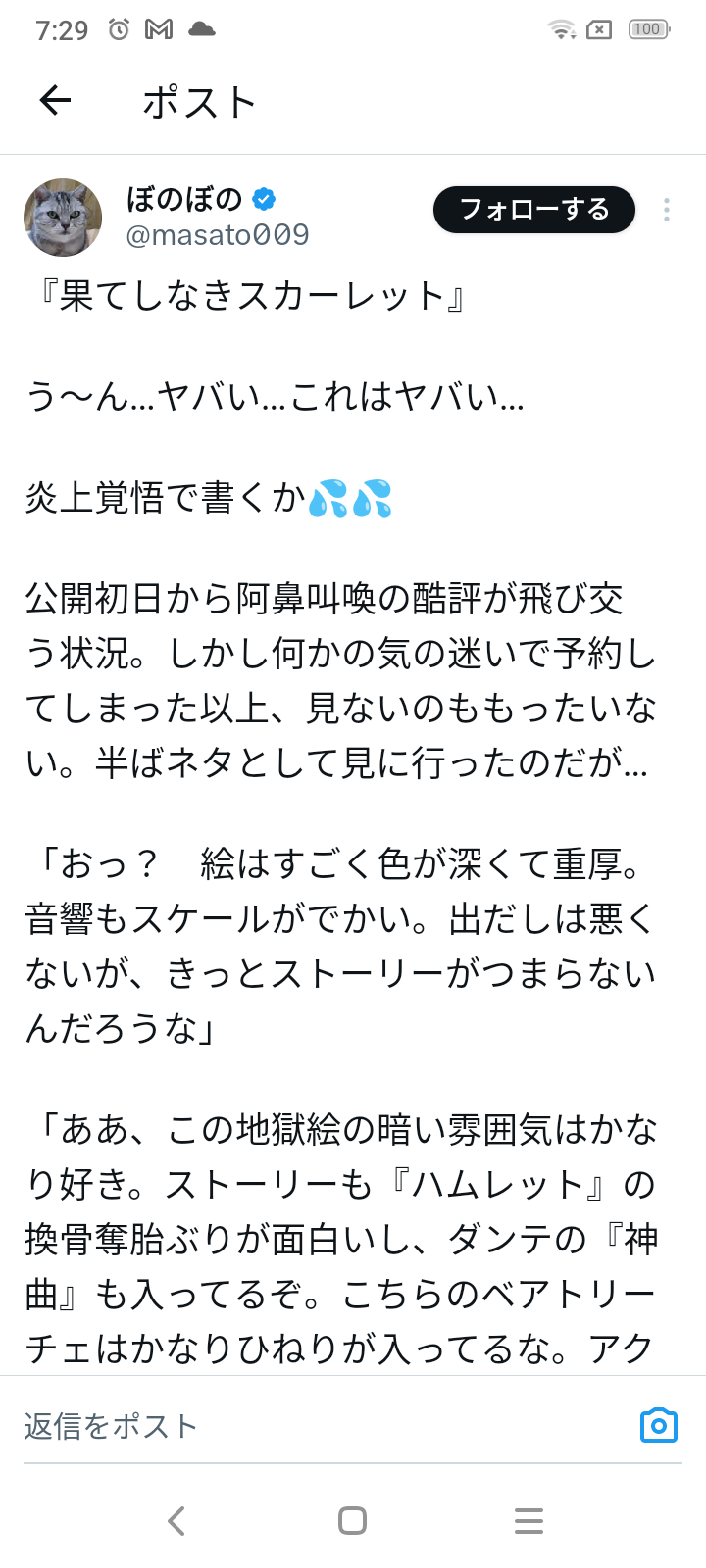
Task: Go back from the ポスト screen
Action: [56, 100]
